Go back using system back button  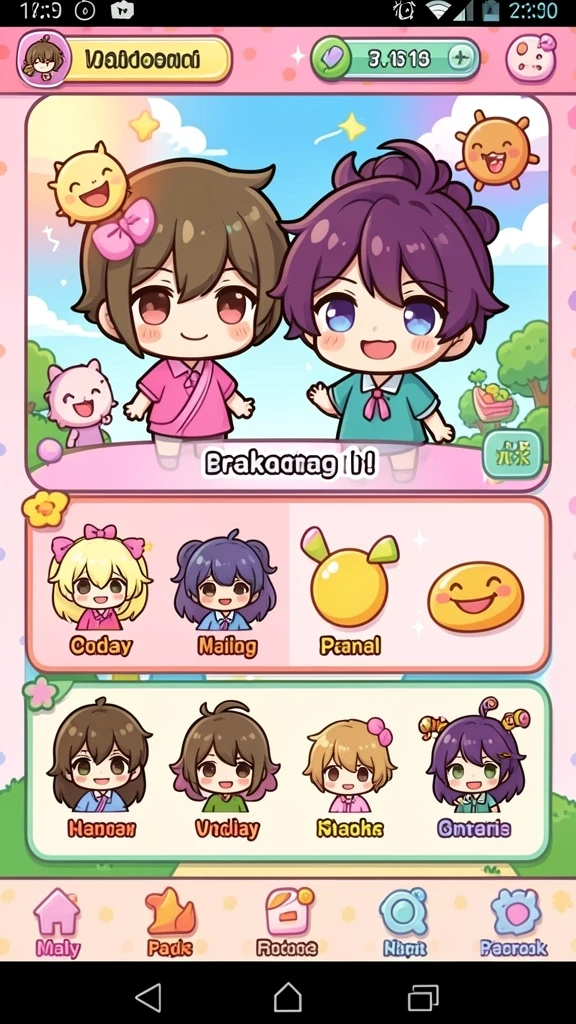coord(148,997)
